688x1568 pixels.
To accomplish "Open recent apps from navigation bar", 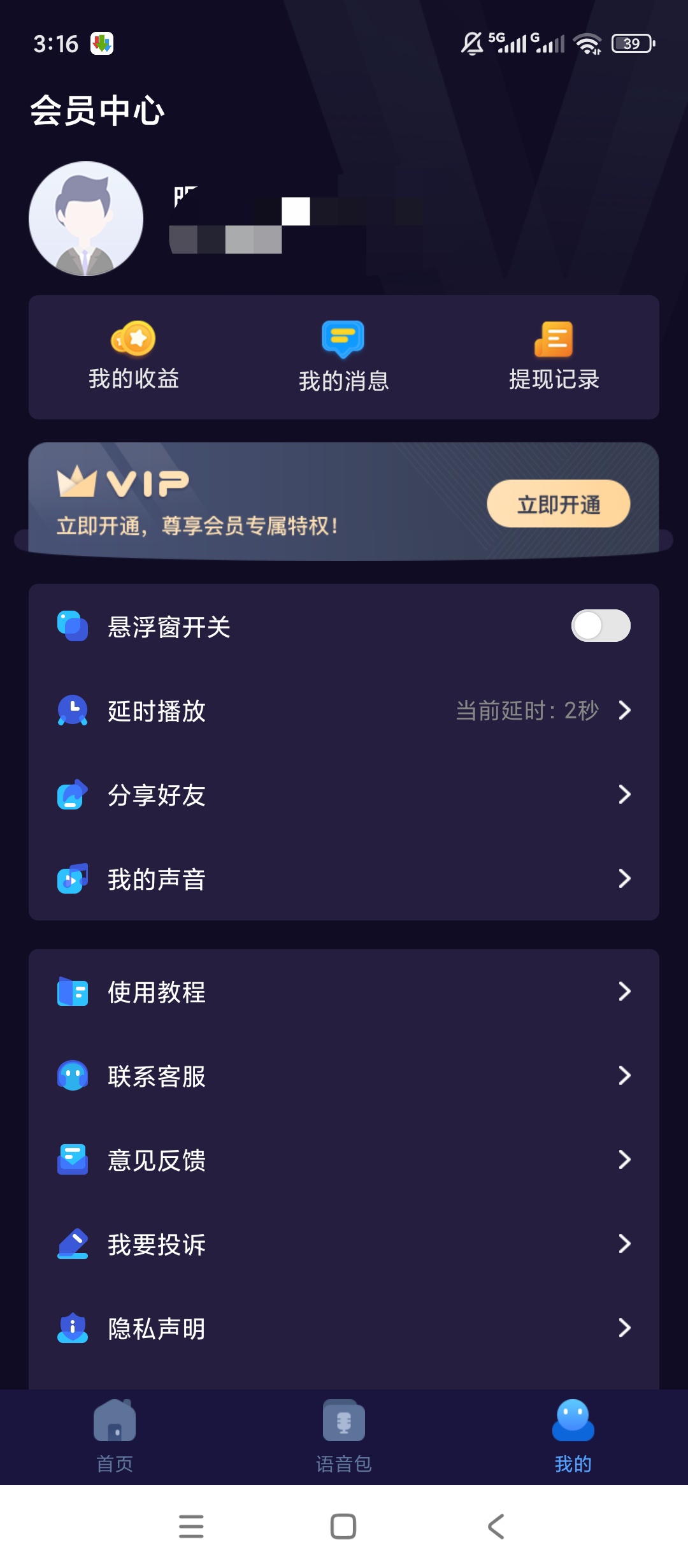I will (191, 1527).
